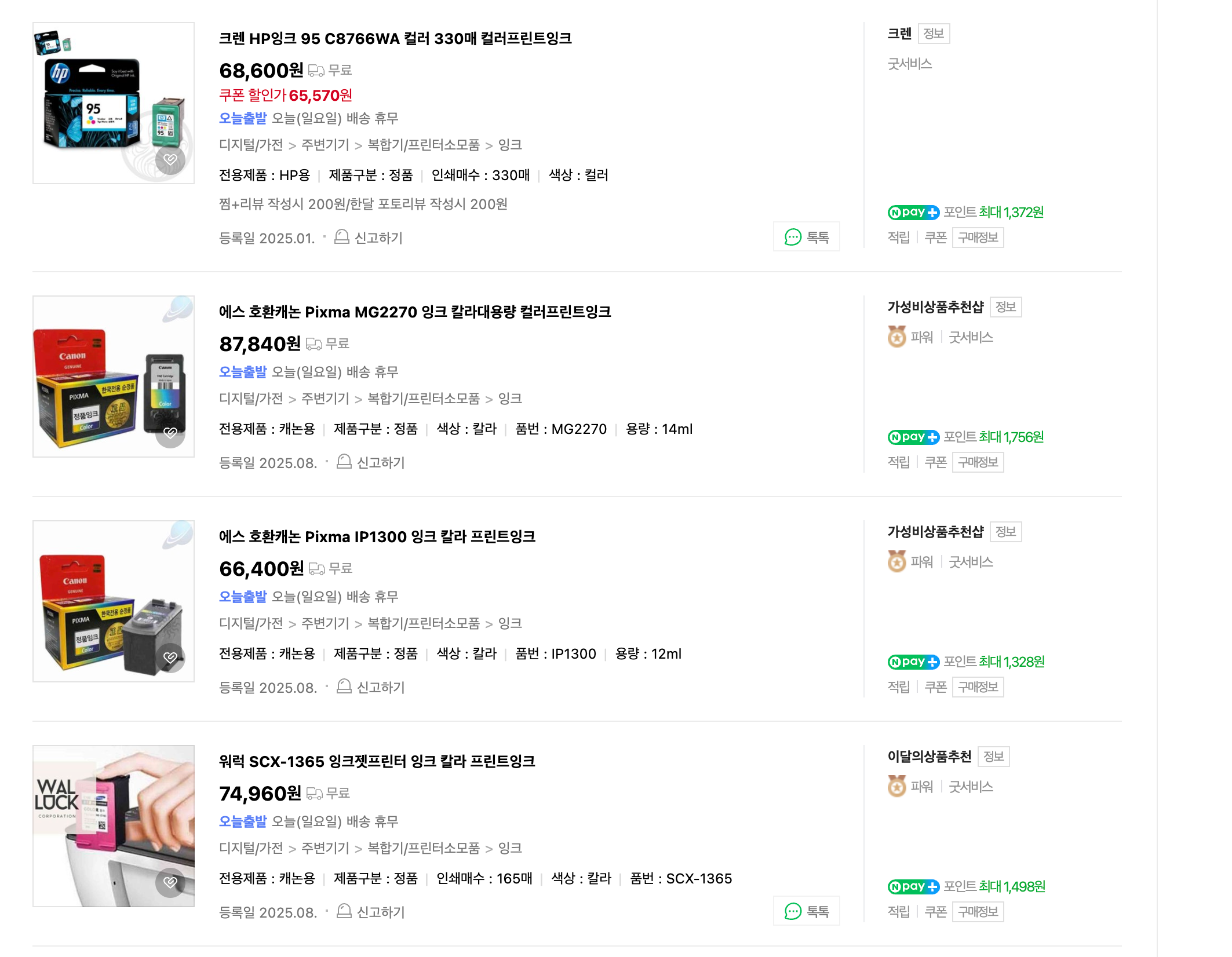Report the MG2270 listing via 신고하기
Screen dimensions: 1232x957
[371, 463]
